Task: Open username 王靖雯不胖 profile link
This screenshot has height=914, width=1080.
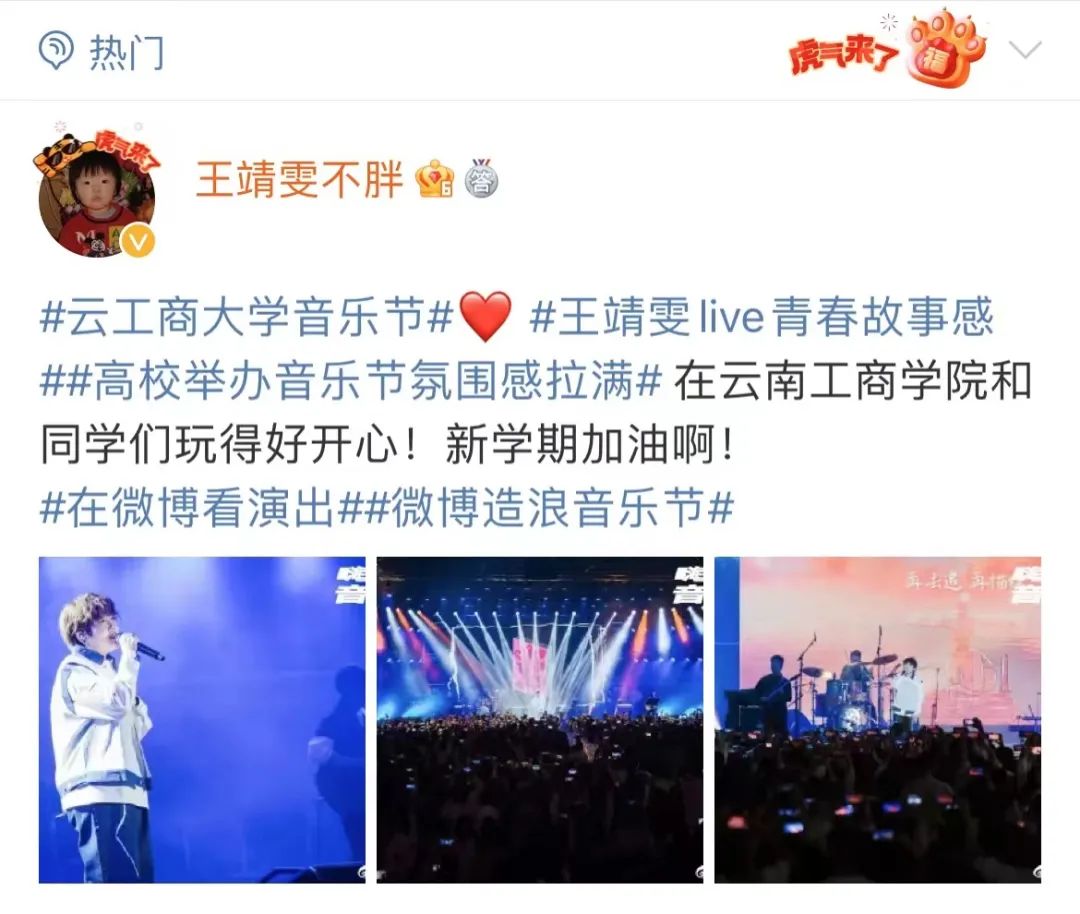Action: tap(298, 181)
